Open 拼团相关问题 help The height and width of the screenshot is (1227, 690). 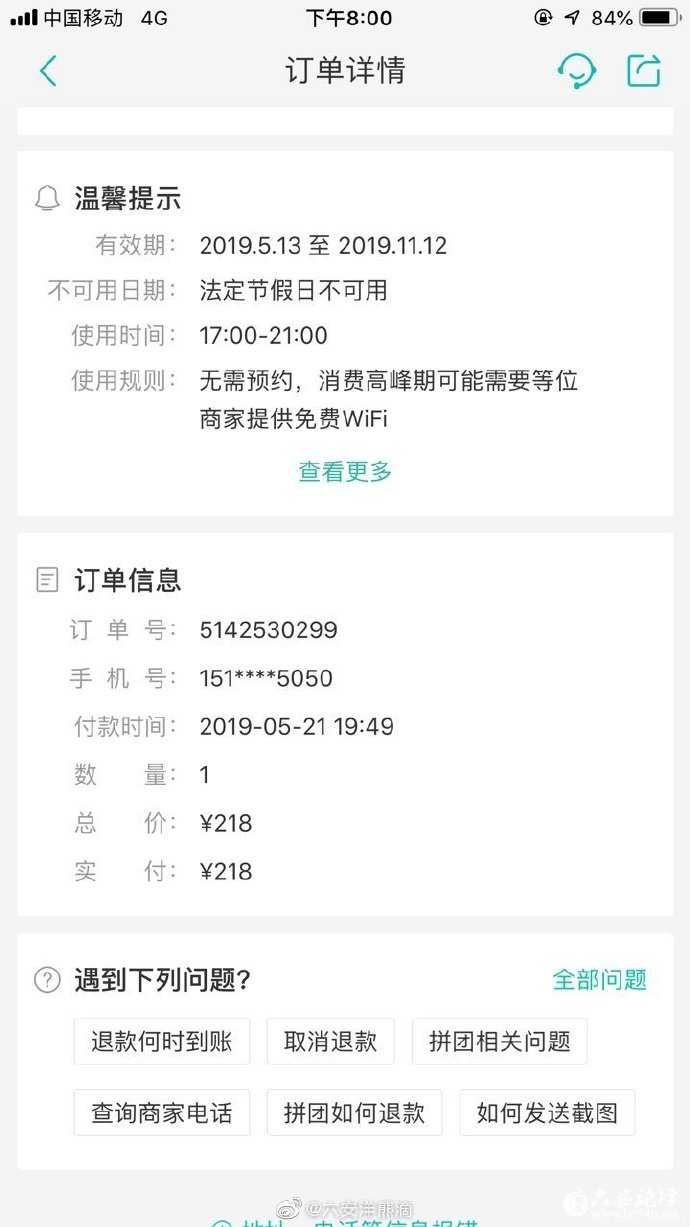click(x=499, y=1041)
